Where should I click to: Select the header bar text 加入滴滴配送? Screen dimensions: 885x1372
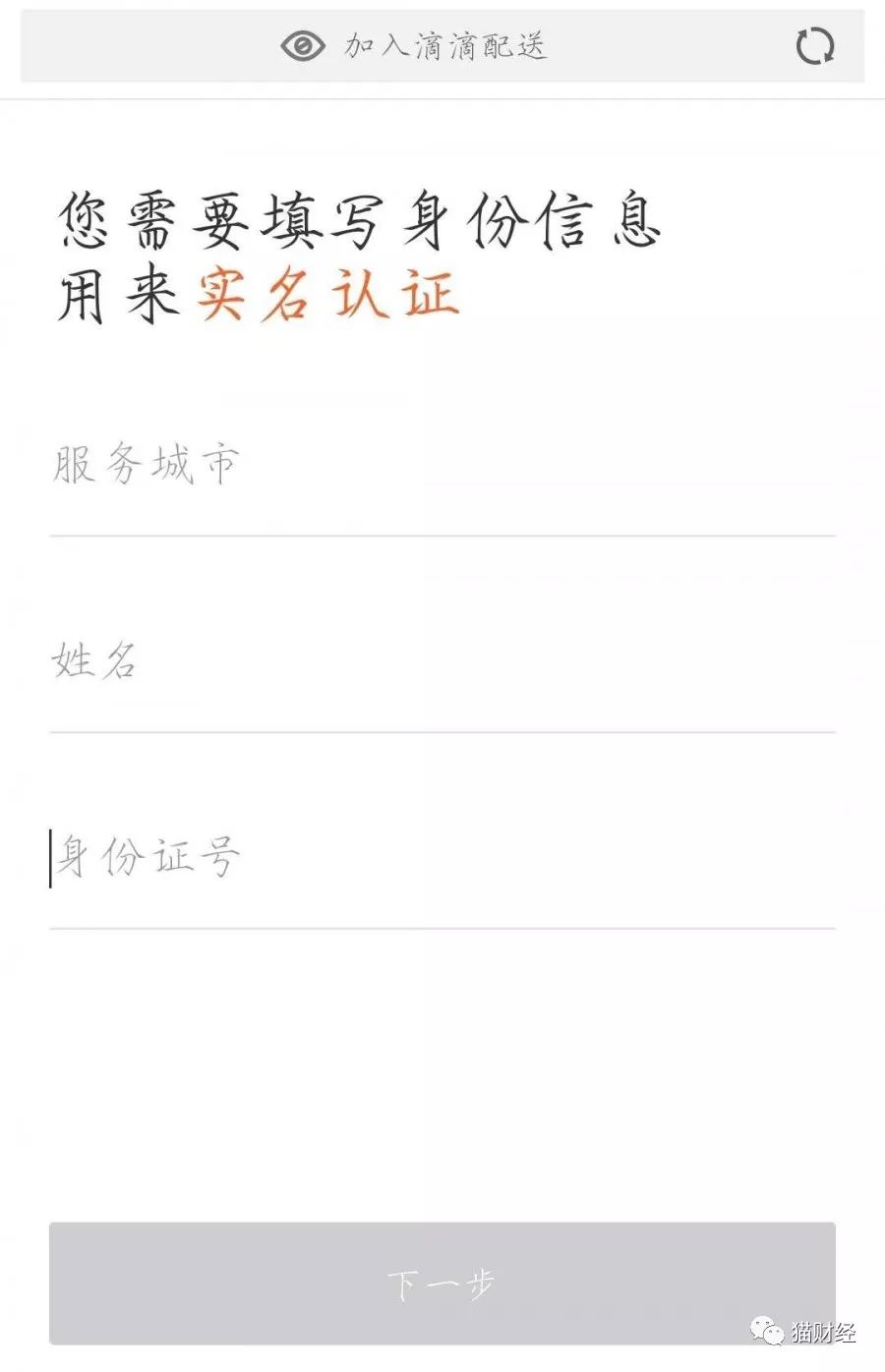447,46
